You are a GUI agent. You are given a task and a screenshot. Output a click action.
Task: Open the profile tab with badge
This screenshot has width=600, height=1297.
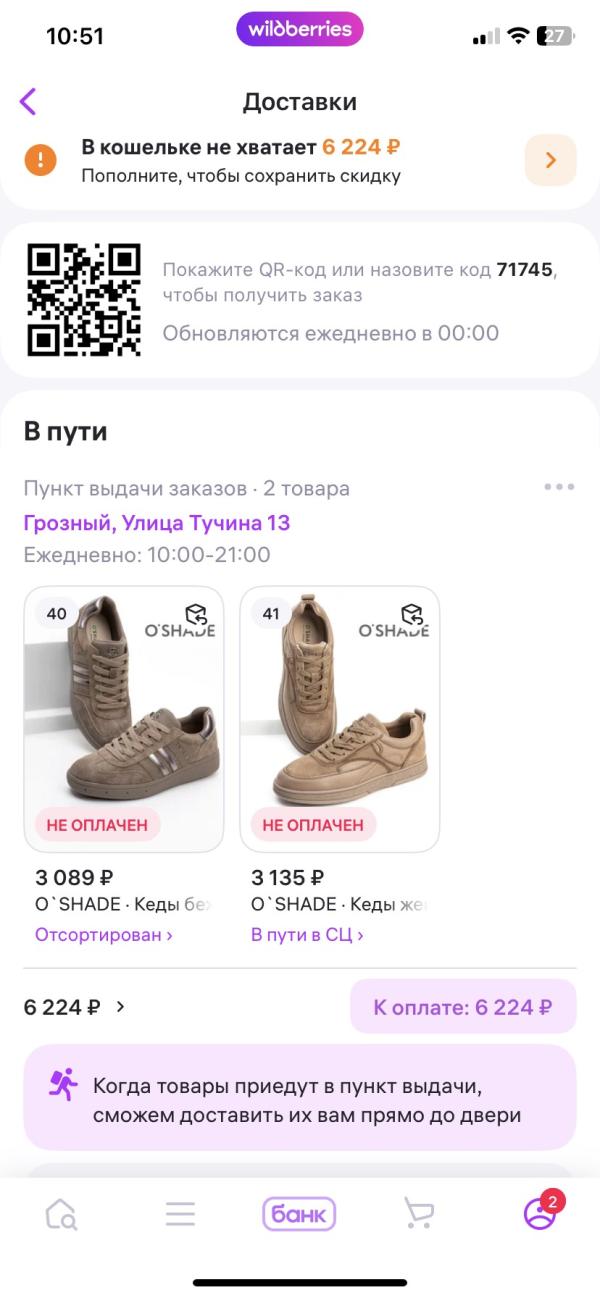click(x=539, y=1214)
